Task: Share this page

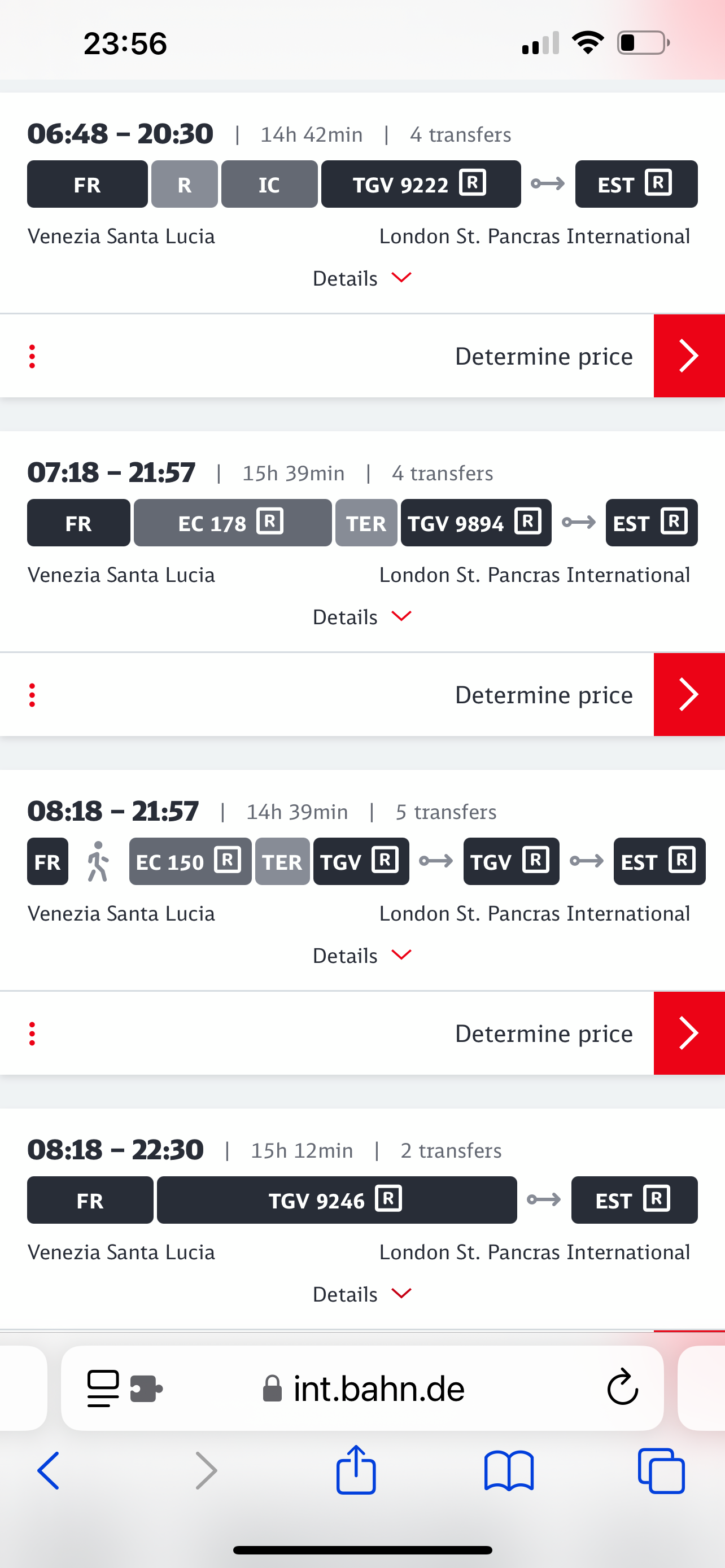Action: 356,1469
